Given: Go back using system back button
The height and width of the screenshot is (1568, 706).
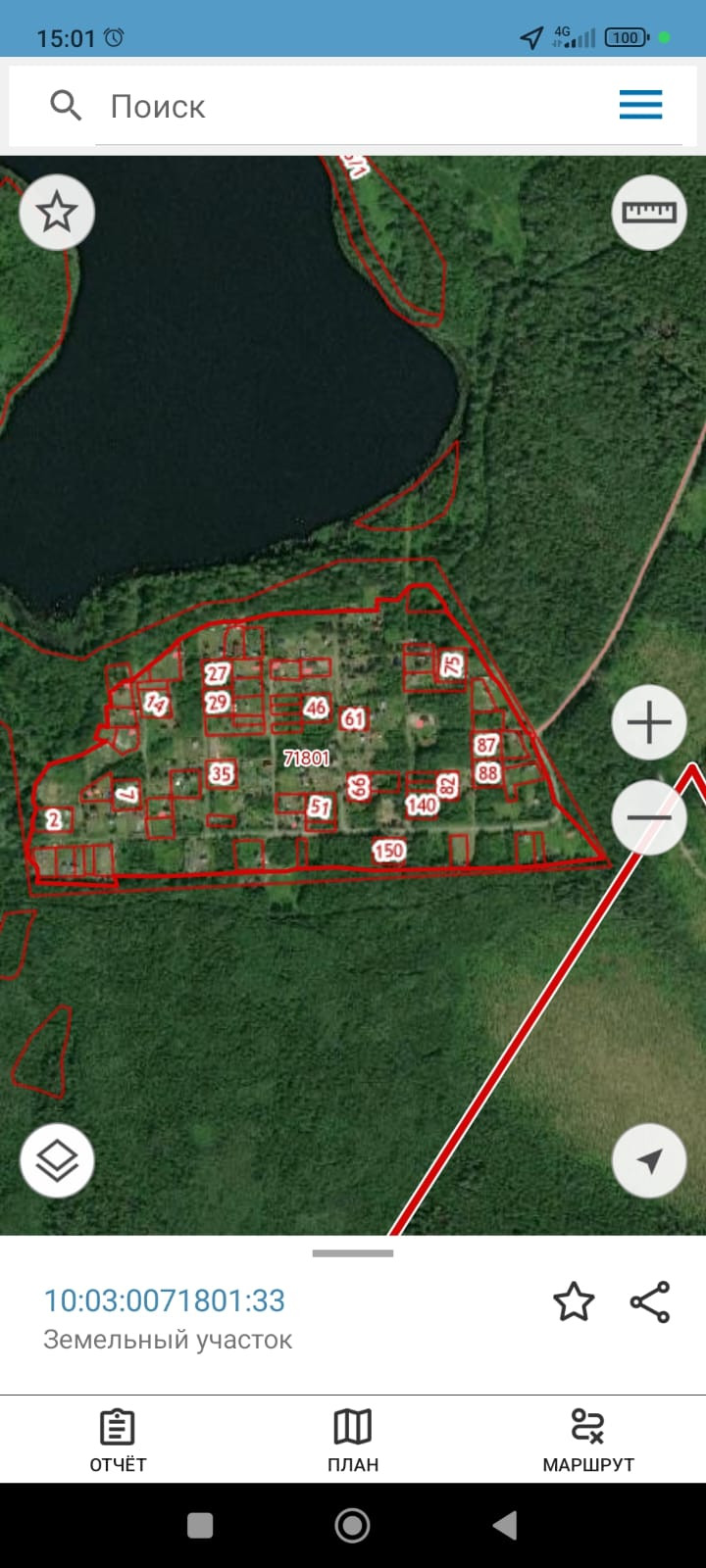Looking at the screenshot, I should click(505, 1525).
